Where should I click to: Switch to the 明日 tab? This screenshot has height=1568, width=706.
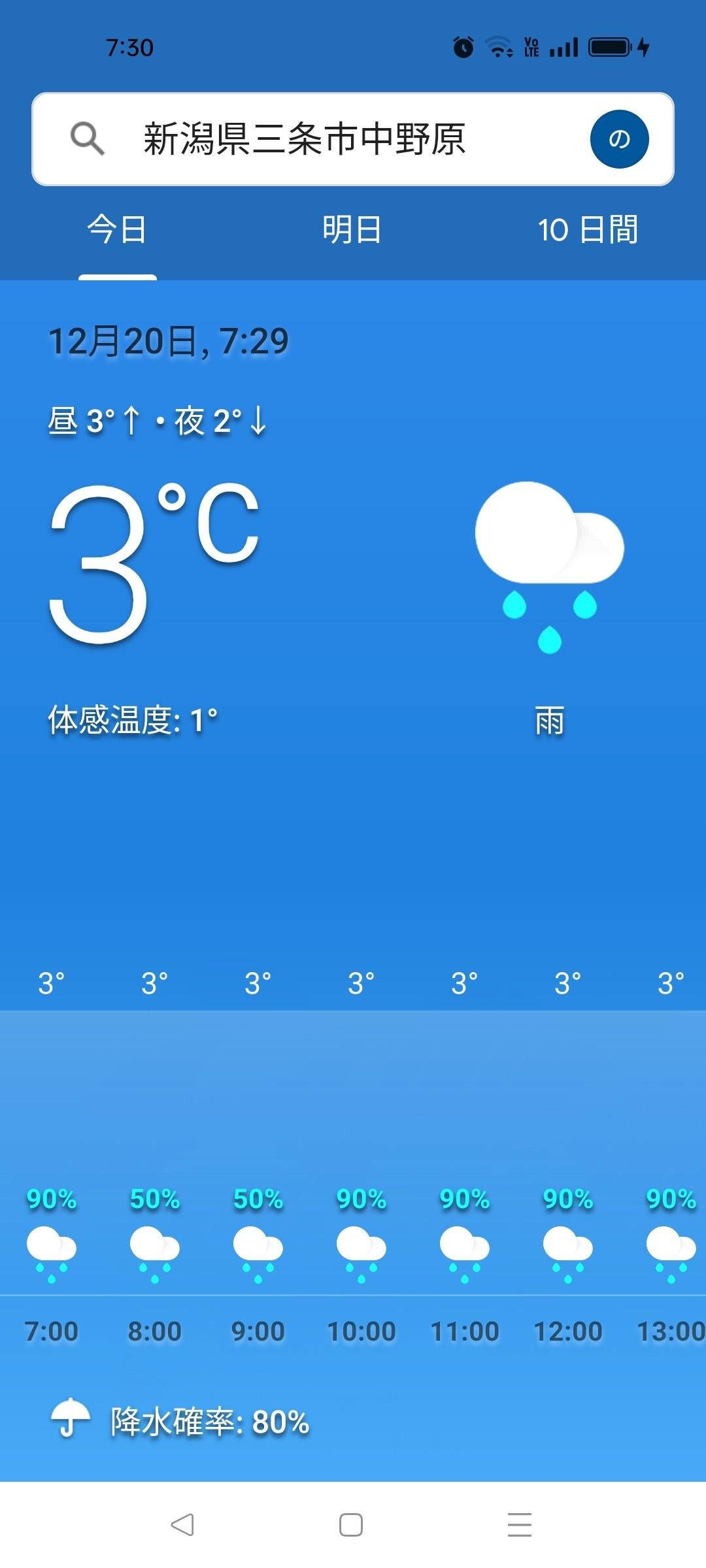[x=353, y=230]
